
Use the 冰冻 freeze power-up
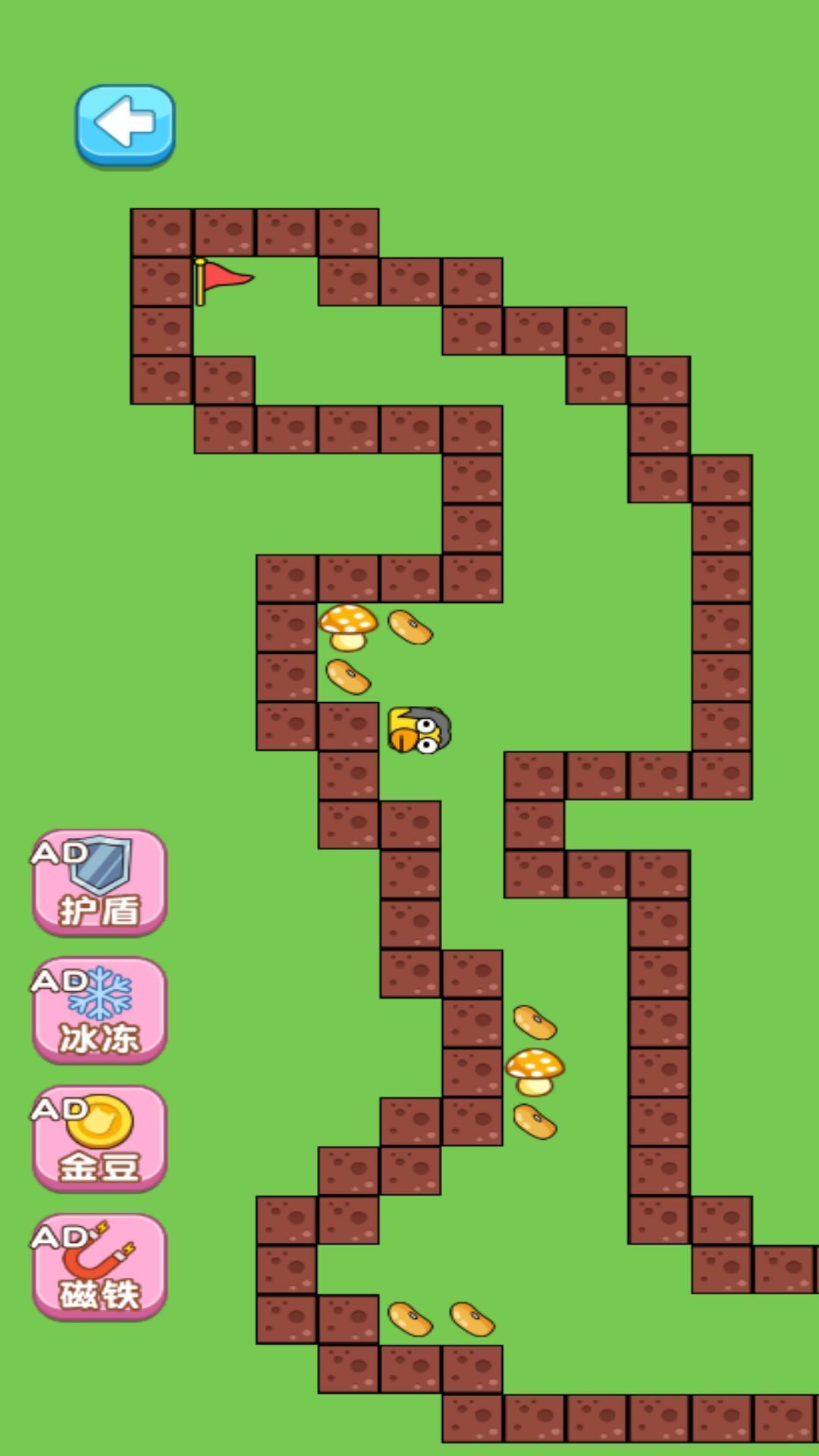click(99, 1010)
